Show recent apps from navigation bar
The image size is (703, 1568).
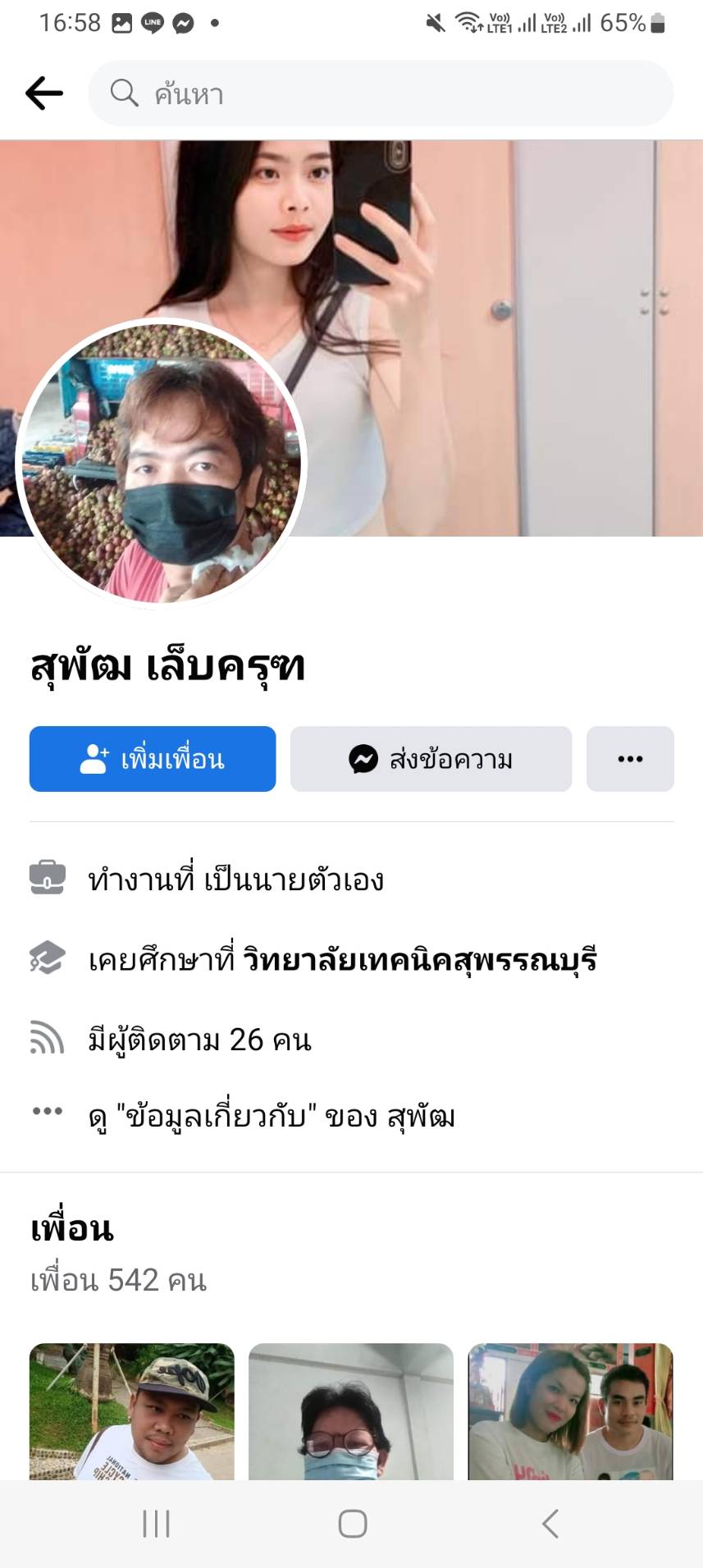(x=156, y=1524)
